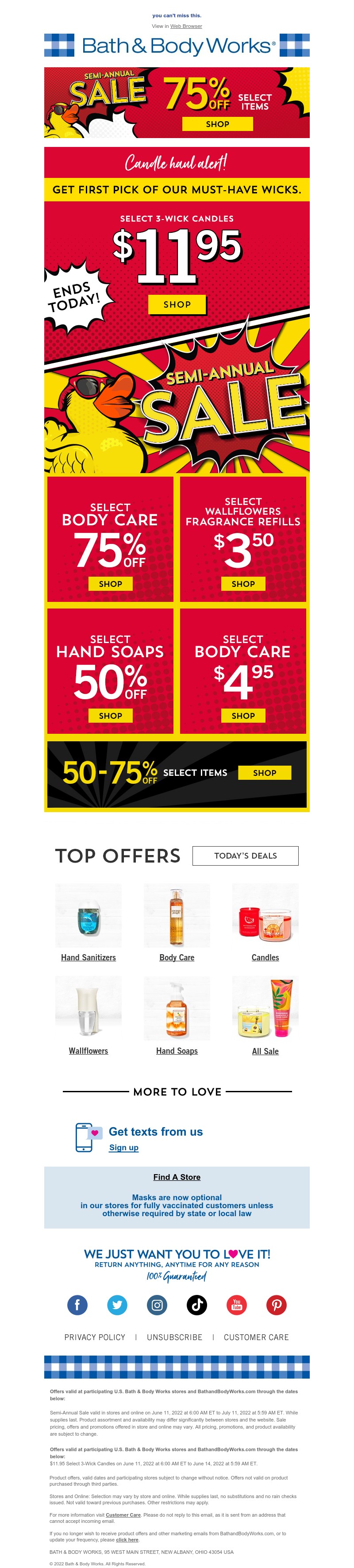The height and width of the screenshot is (1568, 354).
Task: Shop the 50-75% off select items
Action: coord(265,772)
